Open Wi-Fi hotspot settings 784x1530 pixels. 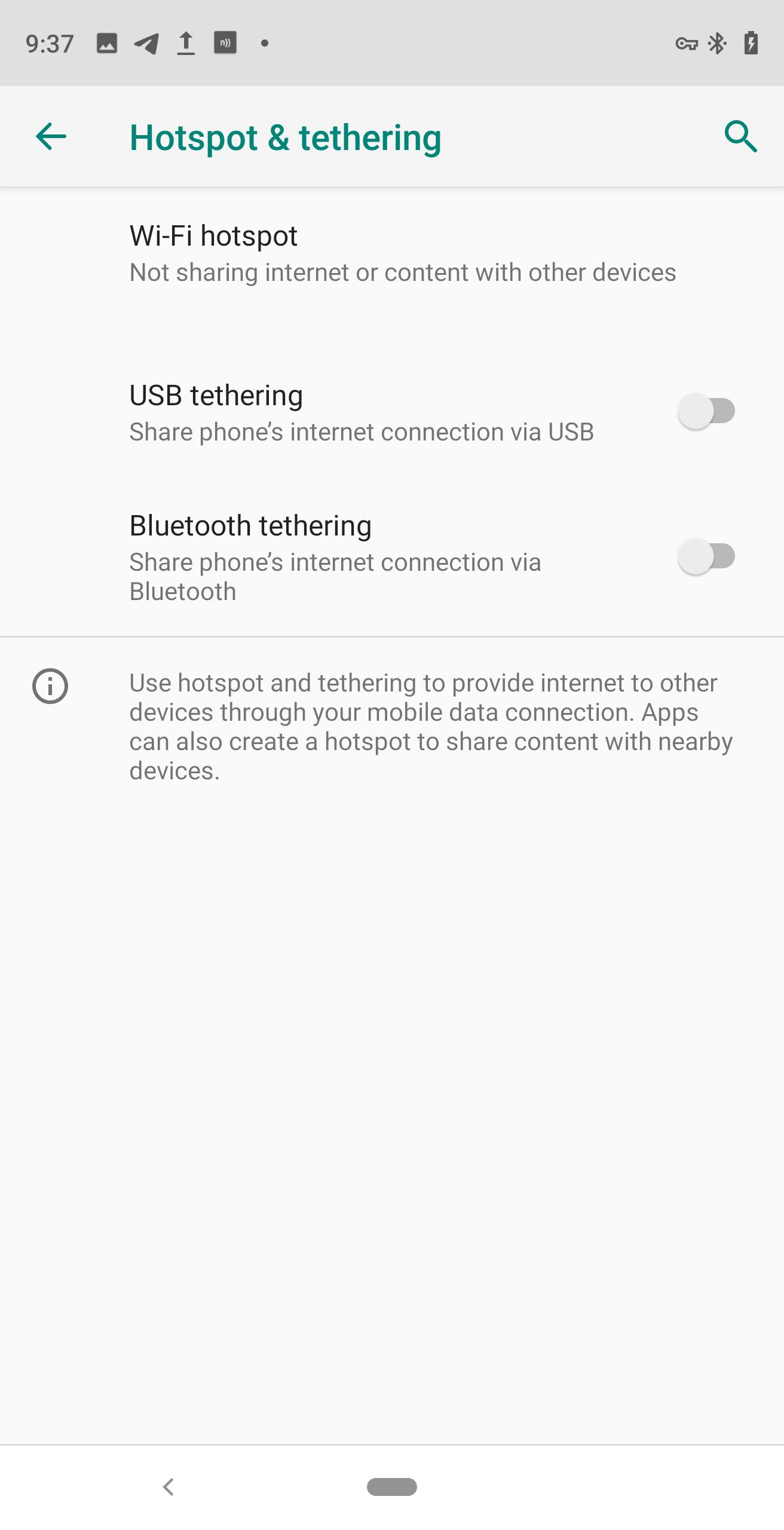click(392, 253)
